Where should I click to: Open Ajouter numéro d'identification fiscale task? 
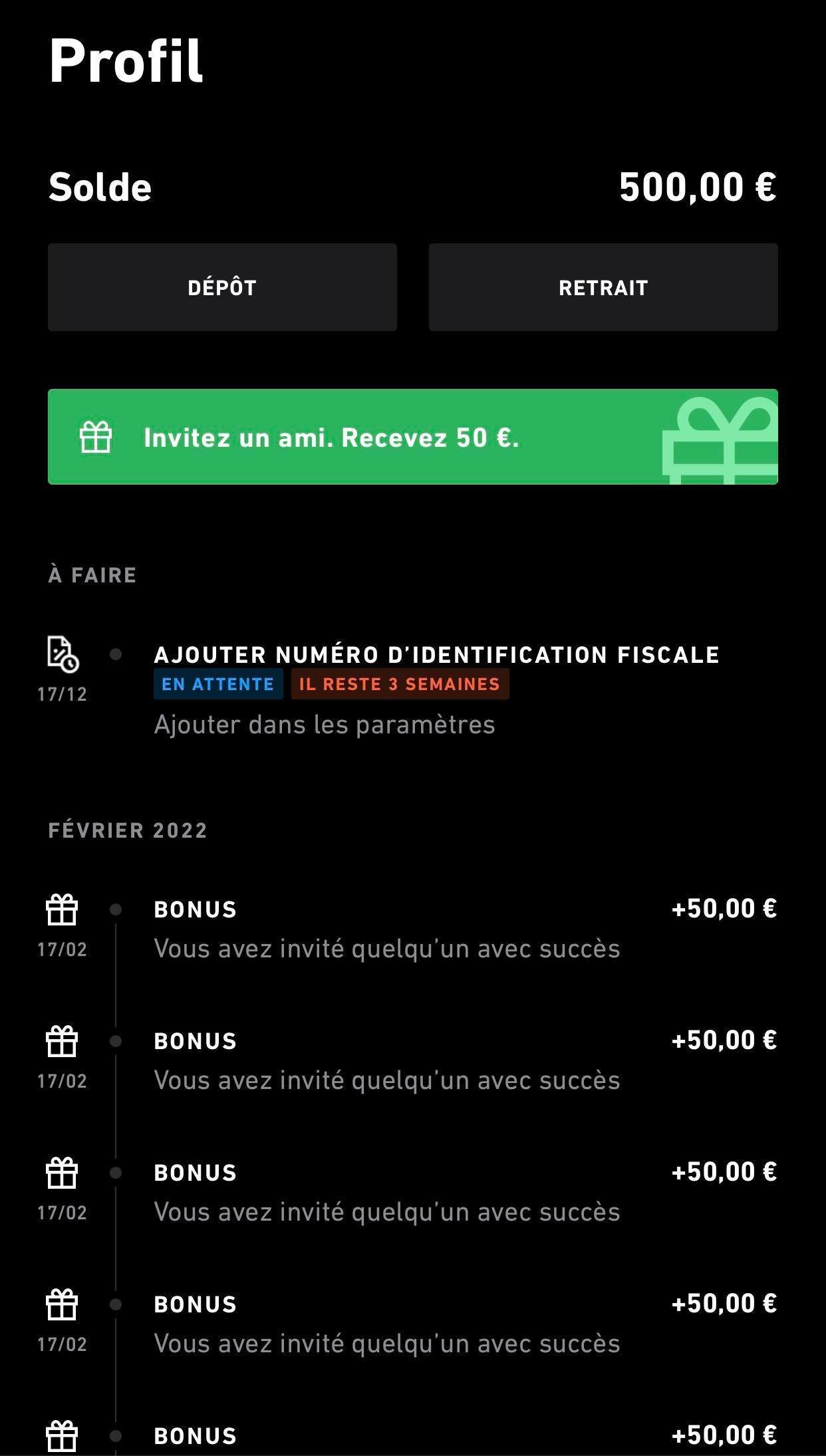413,689
